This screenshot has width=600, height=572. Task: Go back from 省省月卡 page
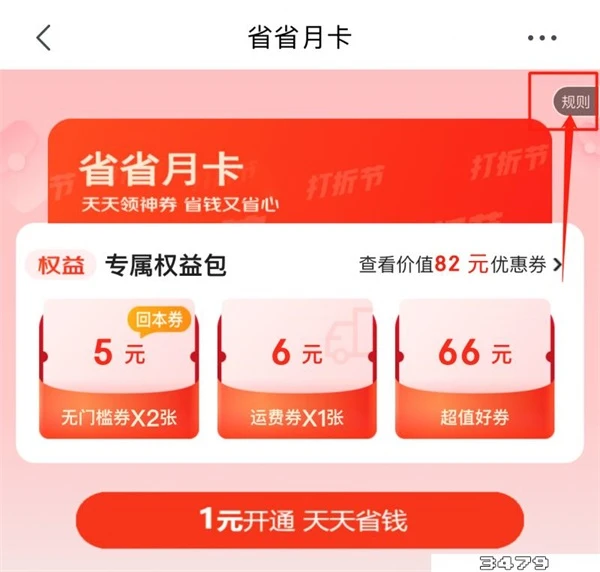(43, 38)
